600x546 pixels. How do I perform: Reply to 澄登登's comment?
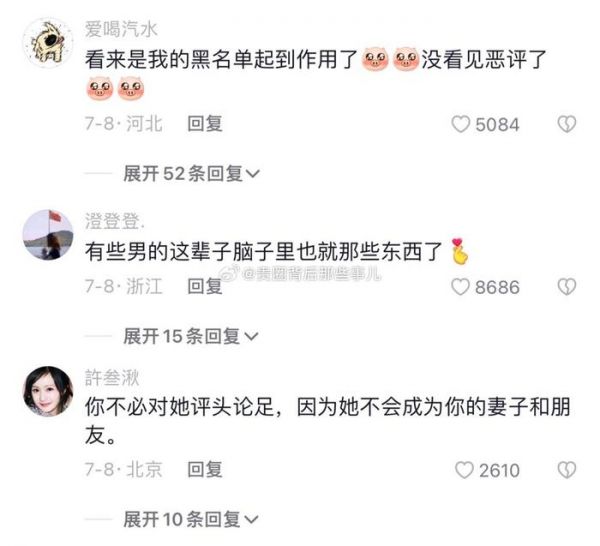pos(205,287)
